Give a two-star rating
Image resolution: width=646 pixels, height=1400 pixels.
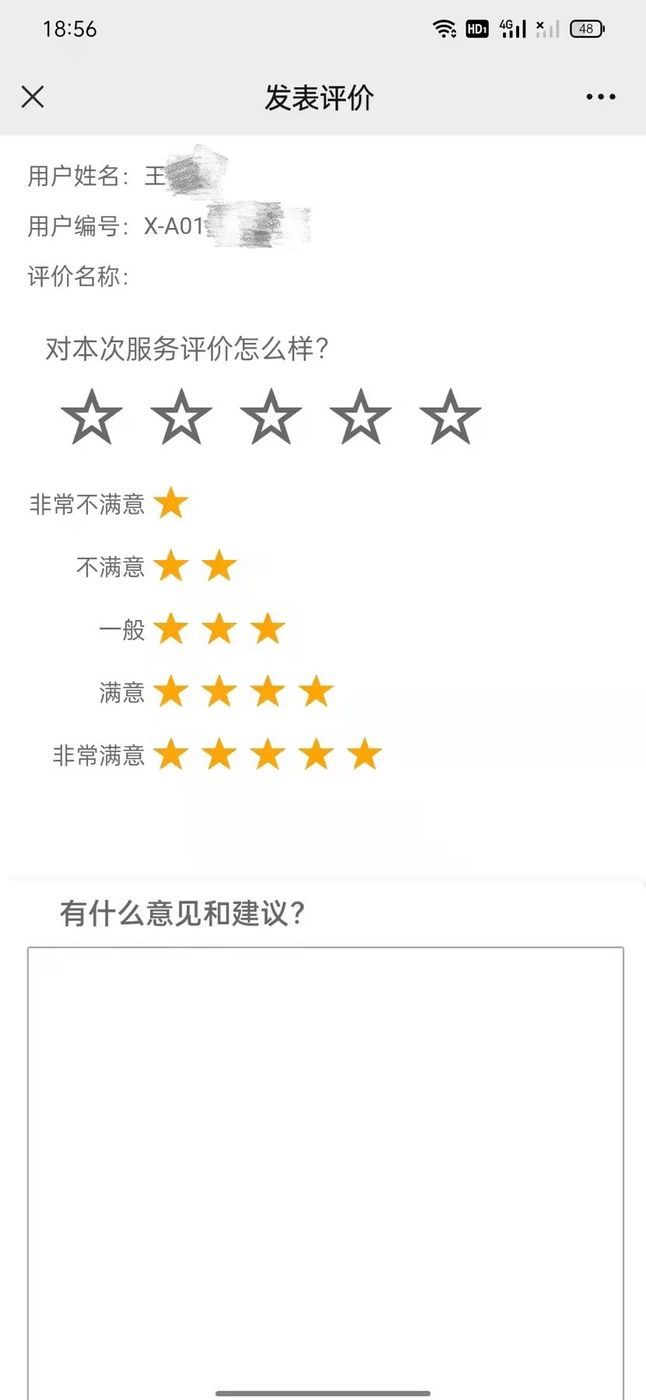tap(181, 417)
